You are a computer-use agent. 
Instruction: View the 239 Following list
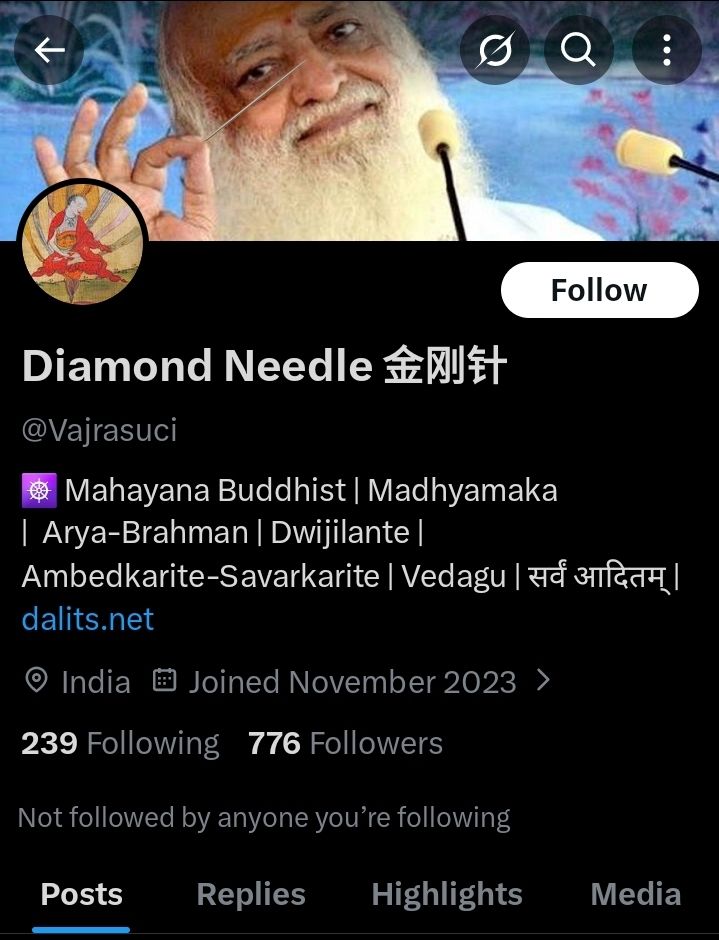click(120, 743)
